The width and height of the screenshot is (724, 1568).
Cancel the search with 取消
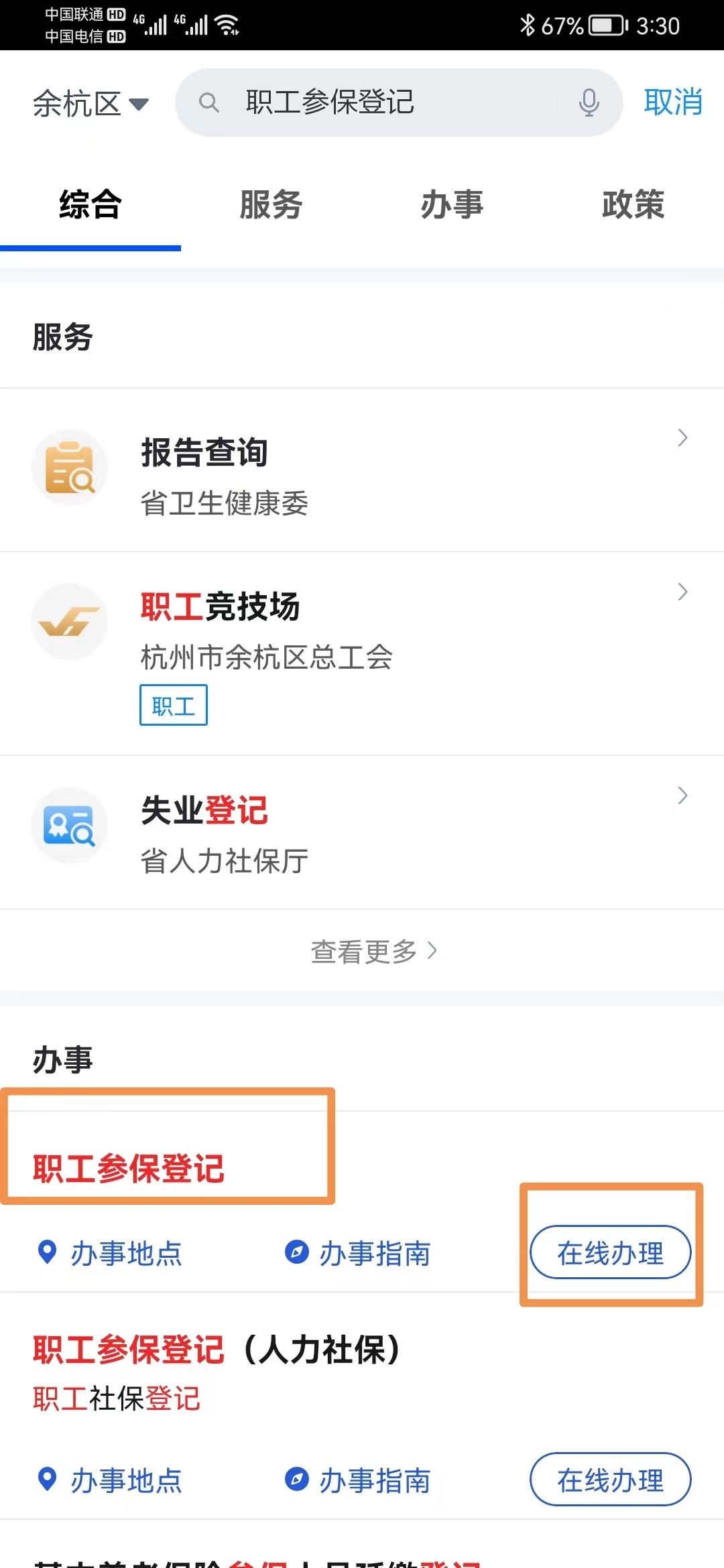[672, 103]
